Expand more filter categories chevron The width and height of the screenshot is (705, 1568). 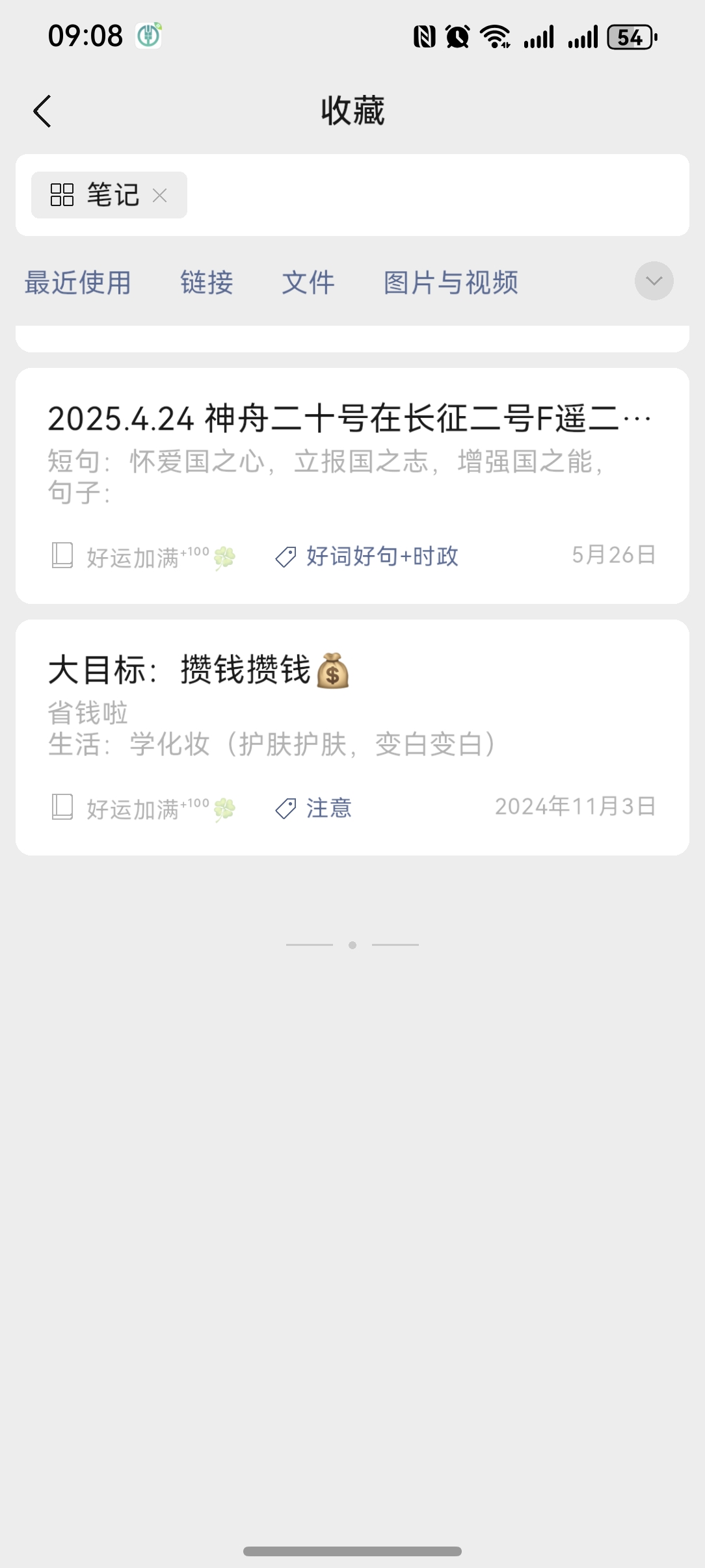pyautogui.click(x=654, y=281)
